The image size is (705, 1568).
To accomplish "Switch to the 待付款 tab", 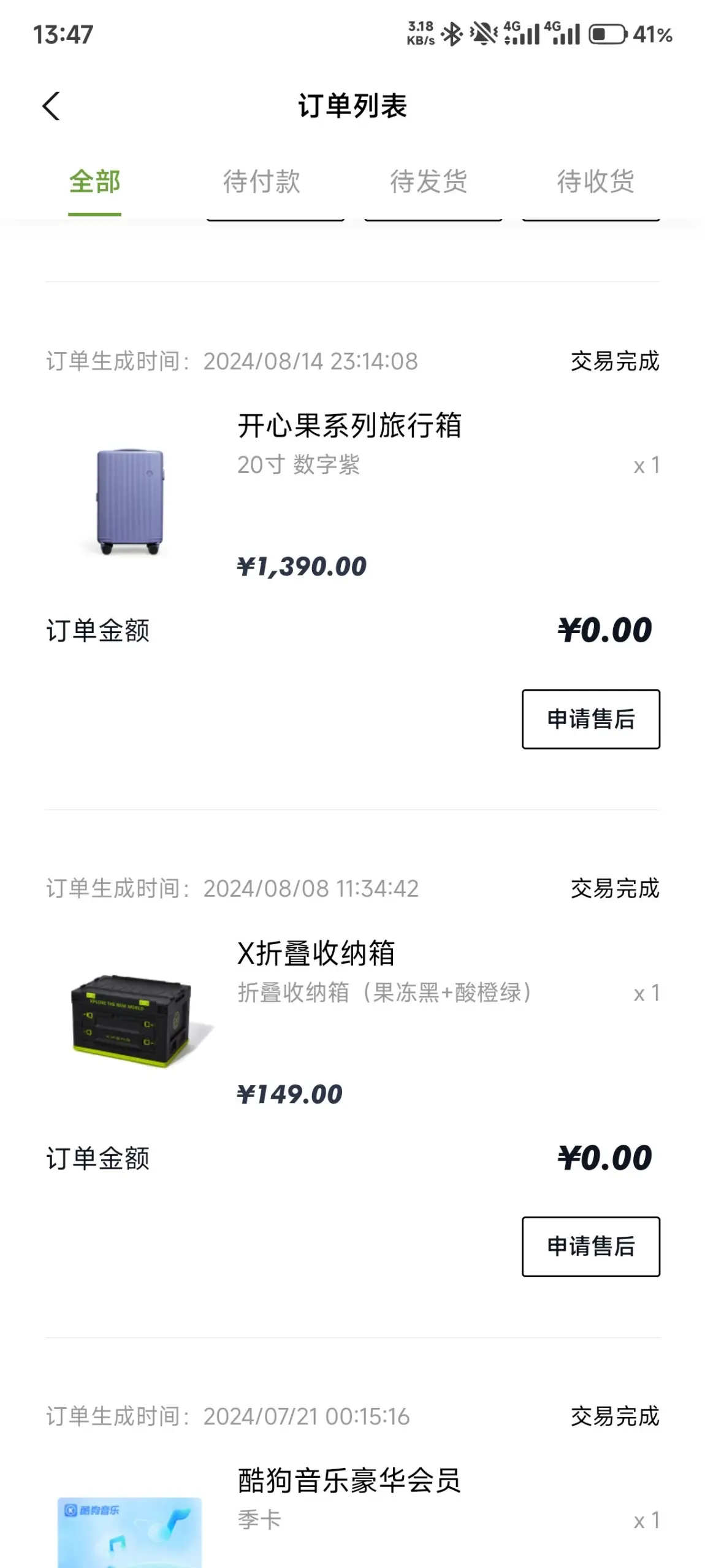I will (x=262, y=182).
